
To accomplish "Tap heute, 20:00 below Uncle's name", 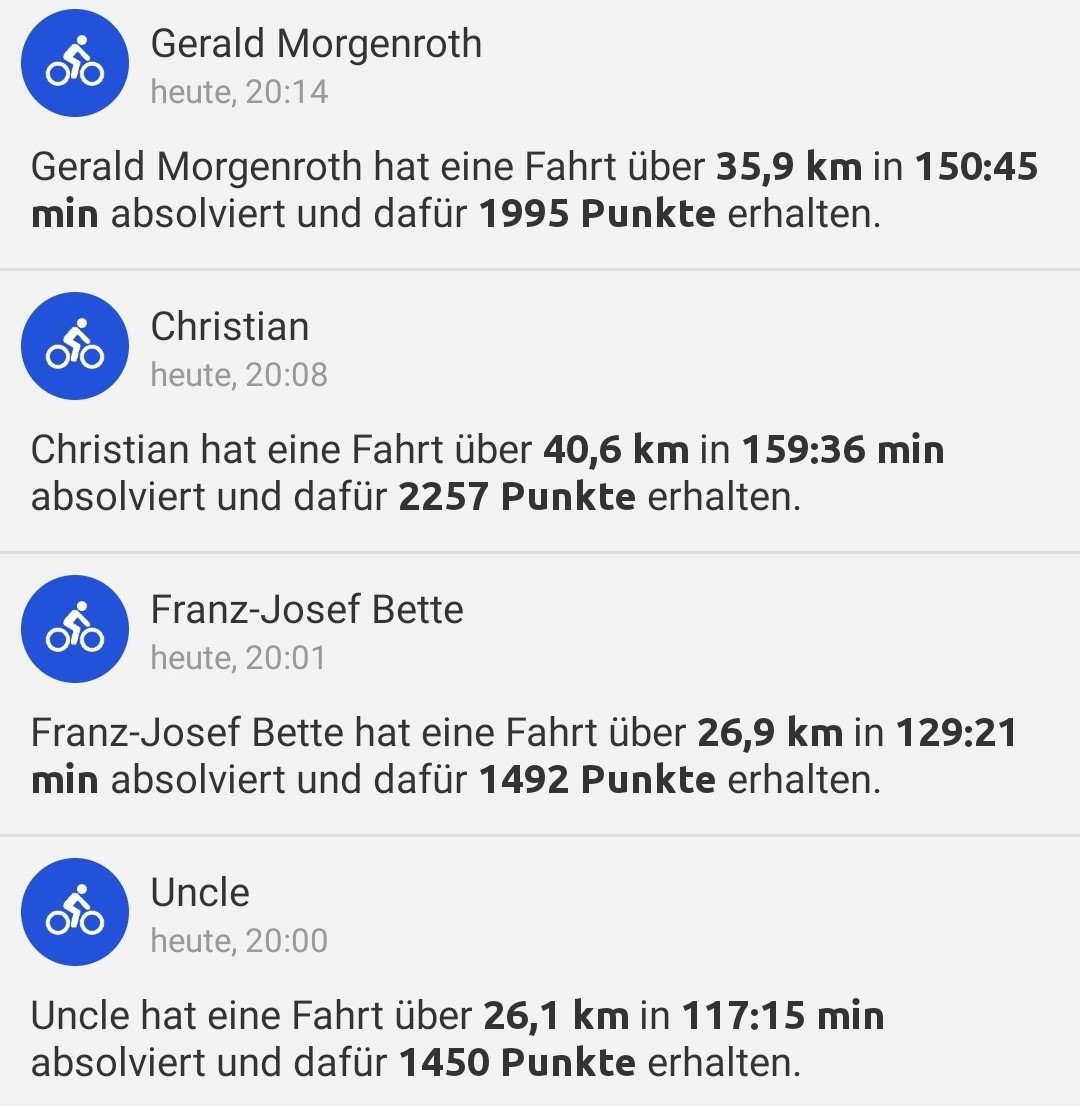I will [238, 940].
